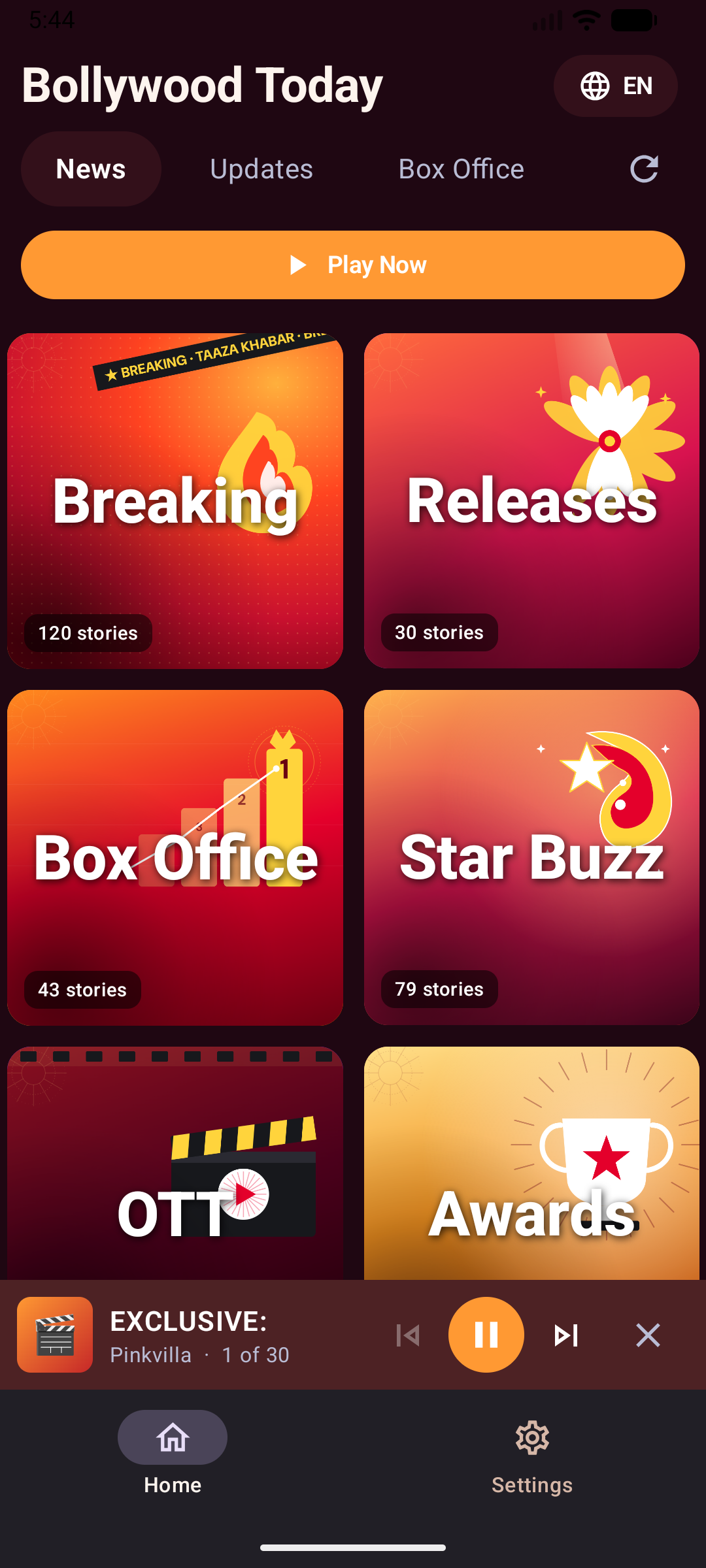The width and height of the screenshot is (706, 1568).
Task: Select the News tab
Action: [90, 169]
